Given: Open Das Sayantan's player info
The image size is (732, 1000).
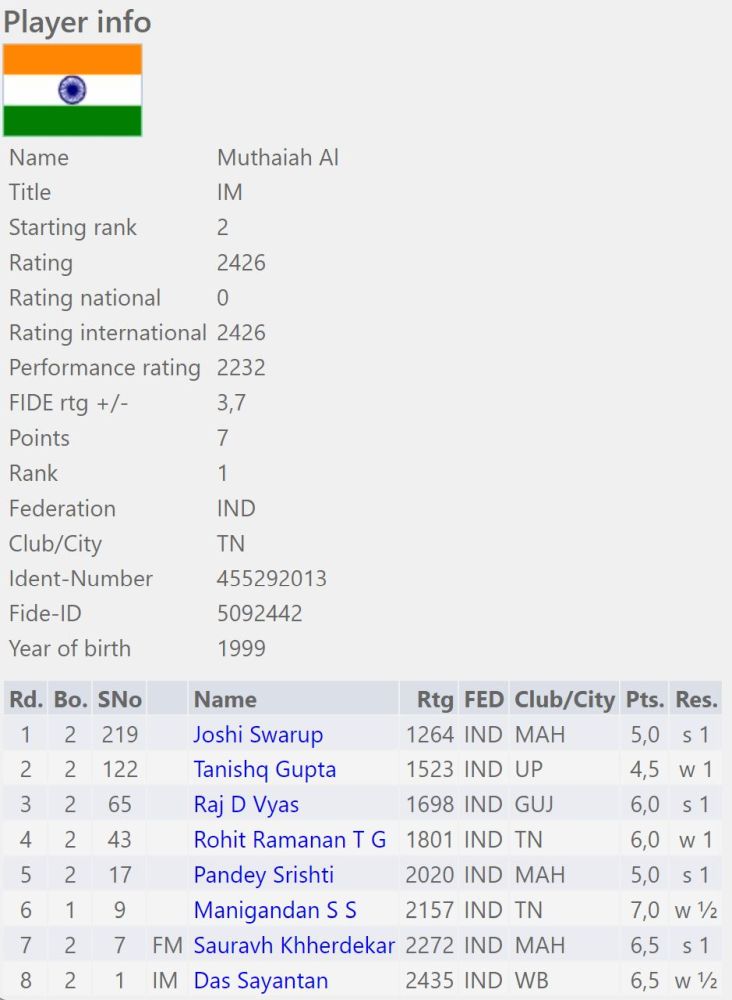Looking at the screenshot, I should [260, 980].
